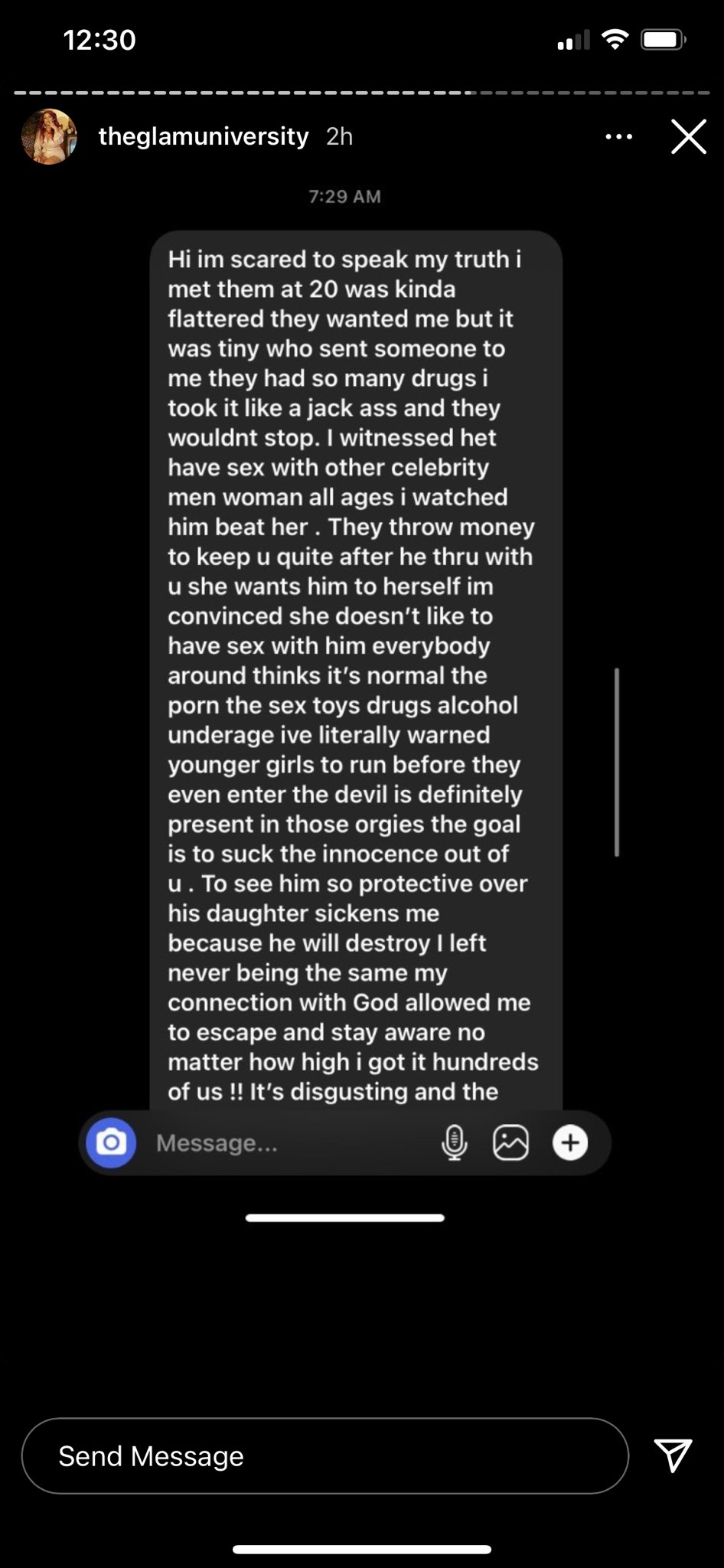Tap the Send Message reply field
Image resolution: width=724 pixels, height=1568 pixels.
click(x=325, y=1455)
